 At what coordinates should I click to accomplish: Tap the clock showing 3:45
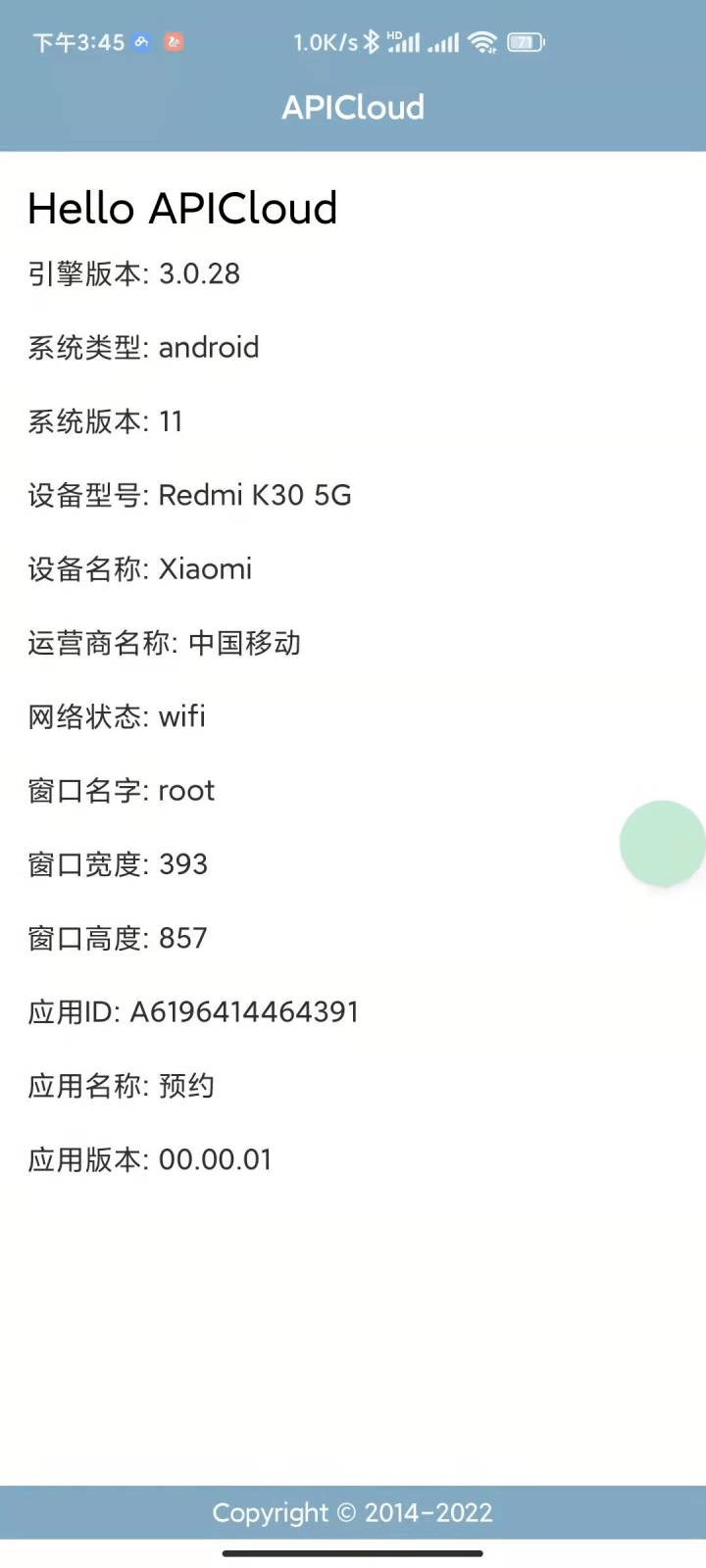tap(78, 41)
